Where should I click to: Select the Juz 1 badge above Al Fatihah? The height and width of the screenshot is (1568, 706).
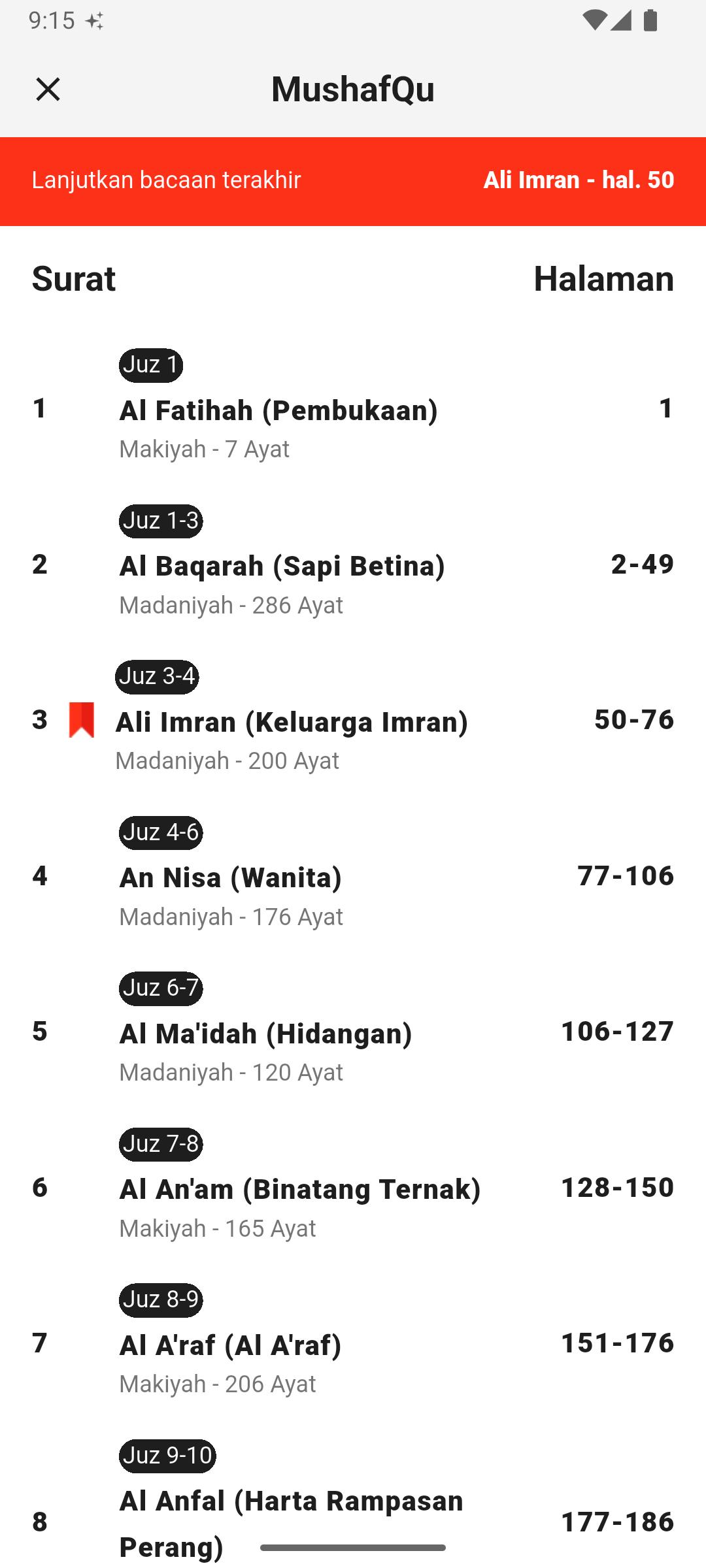(150, 365)
